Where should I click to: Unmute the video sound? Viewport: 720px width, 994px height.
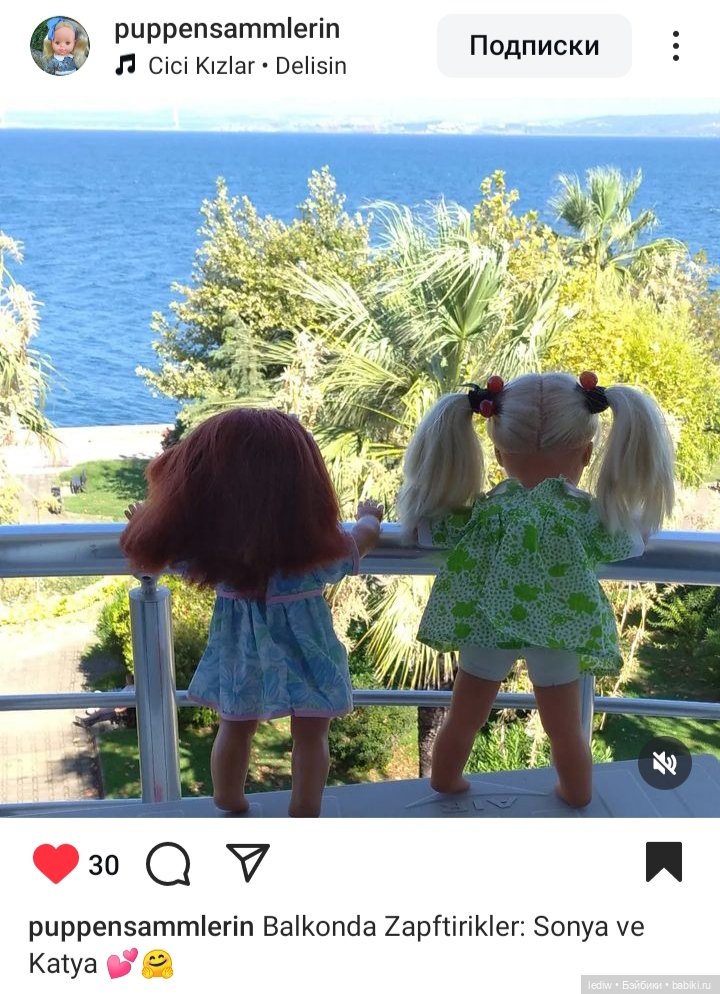(664, 764)
